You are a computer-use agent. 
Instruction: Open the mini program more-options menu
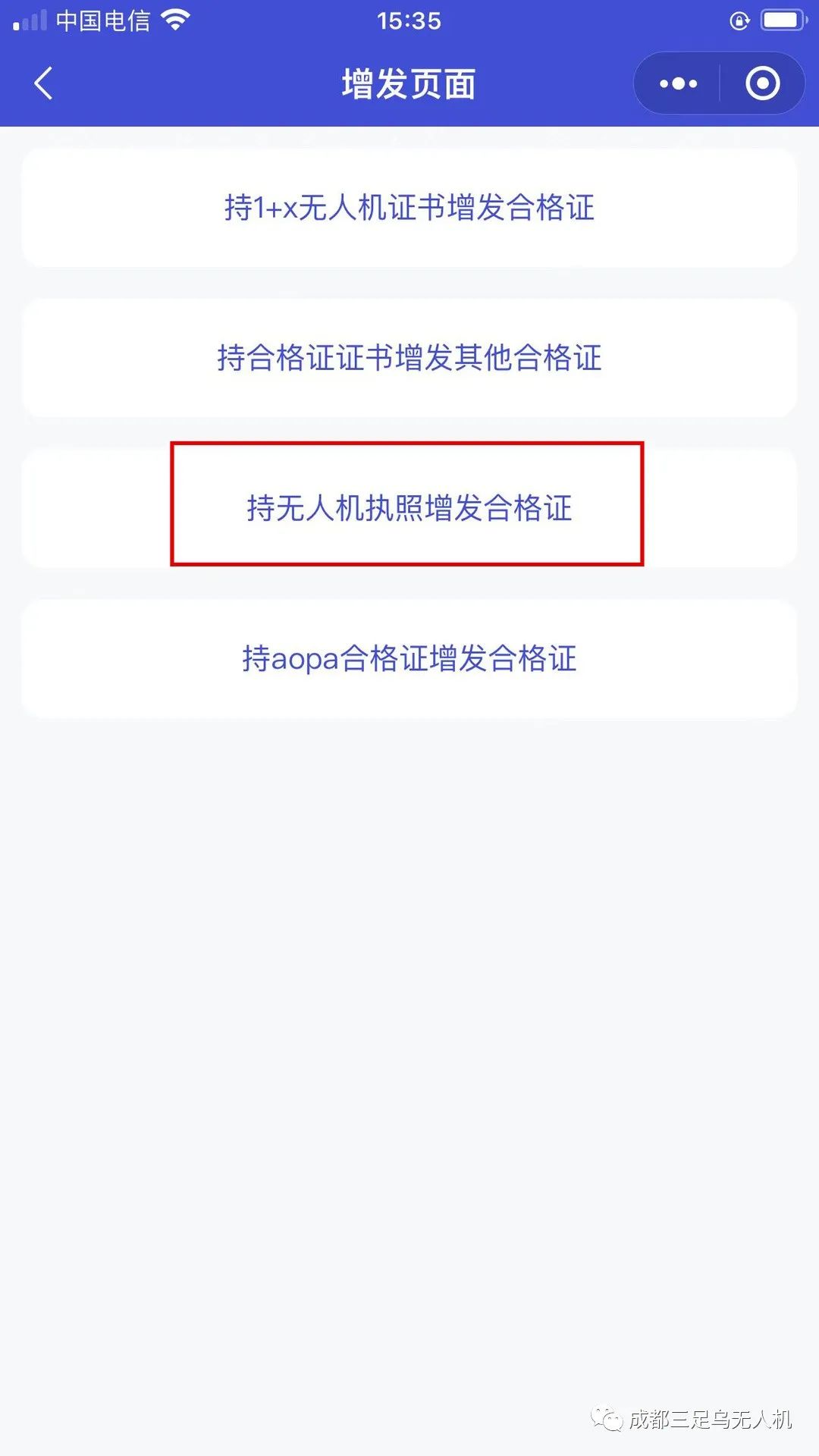678,83
